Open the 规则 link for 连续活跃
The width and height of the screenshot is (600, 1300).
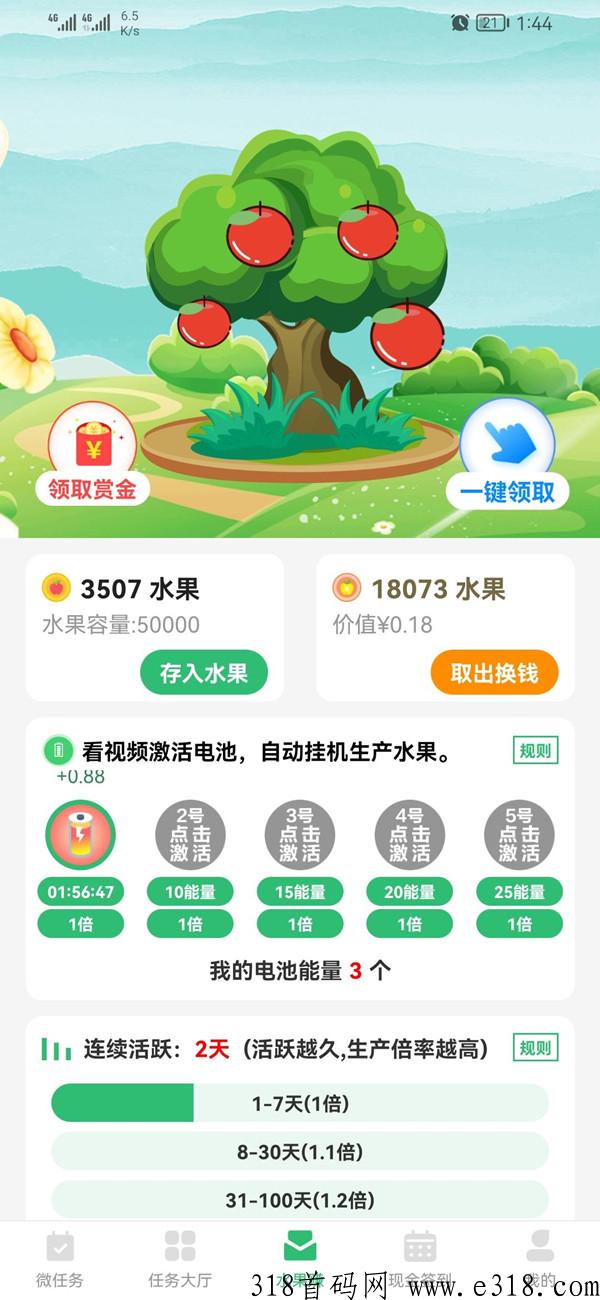click(x=536, y=1048)
